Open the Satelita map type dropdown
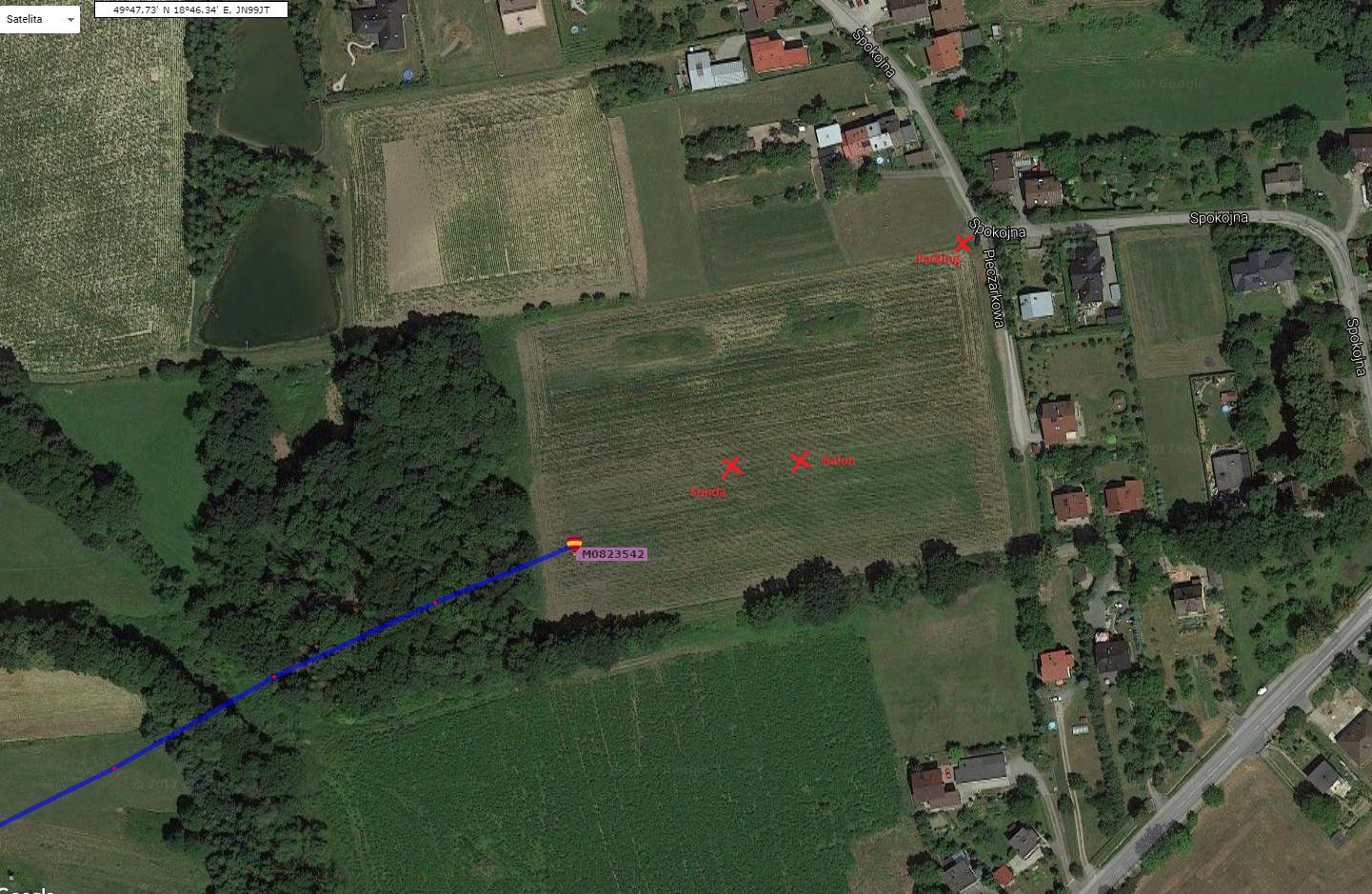Viewport: 1372px width, 894px height. [40, 19]
